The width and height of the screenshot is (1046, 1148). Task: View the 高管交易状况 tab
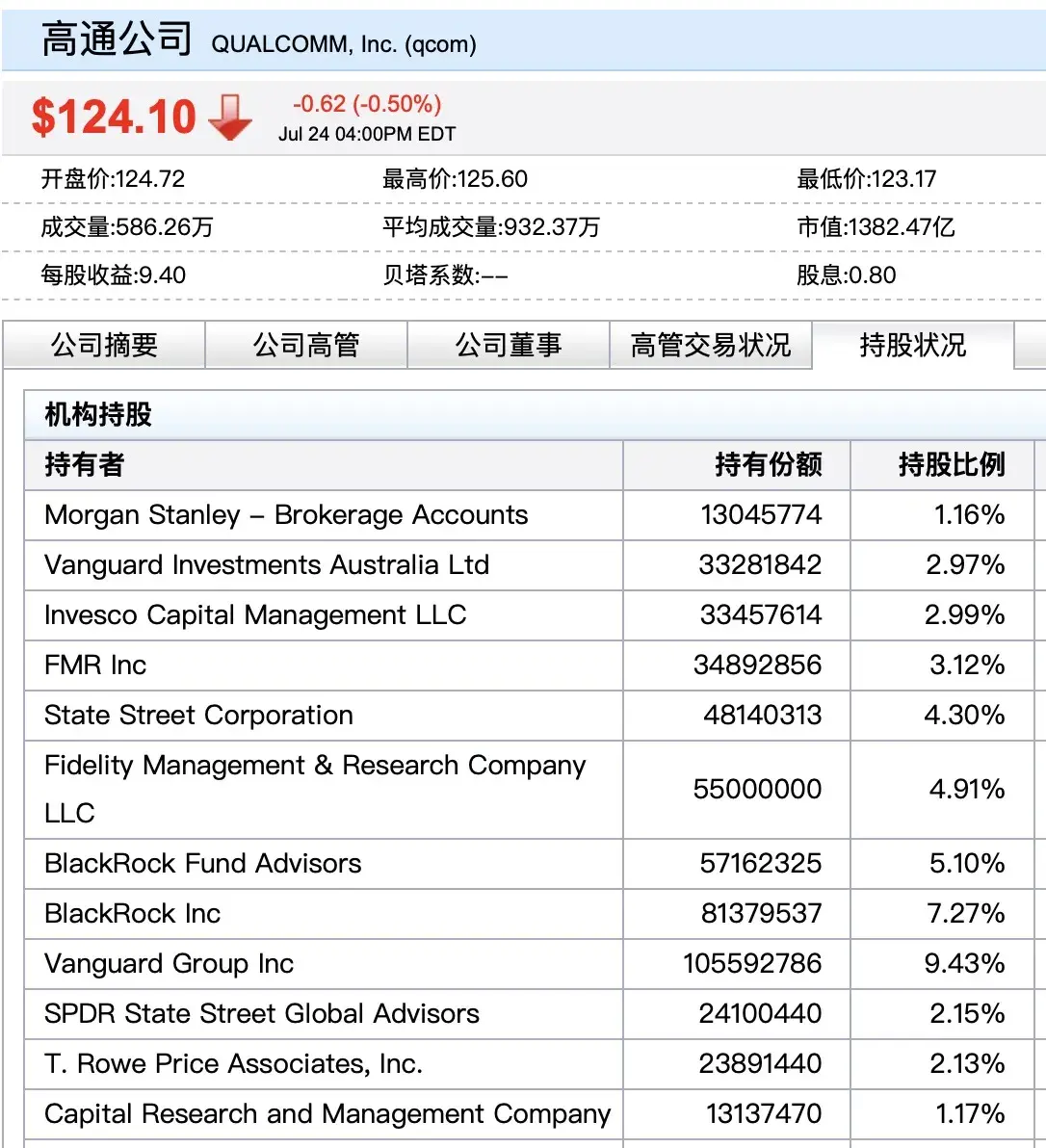pyautogui.click(x=711, y=345)
